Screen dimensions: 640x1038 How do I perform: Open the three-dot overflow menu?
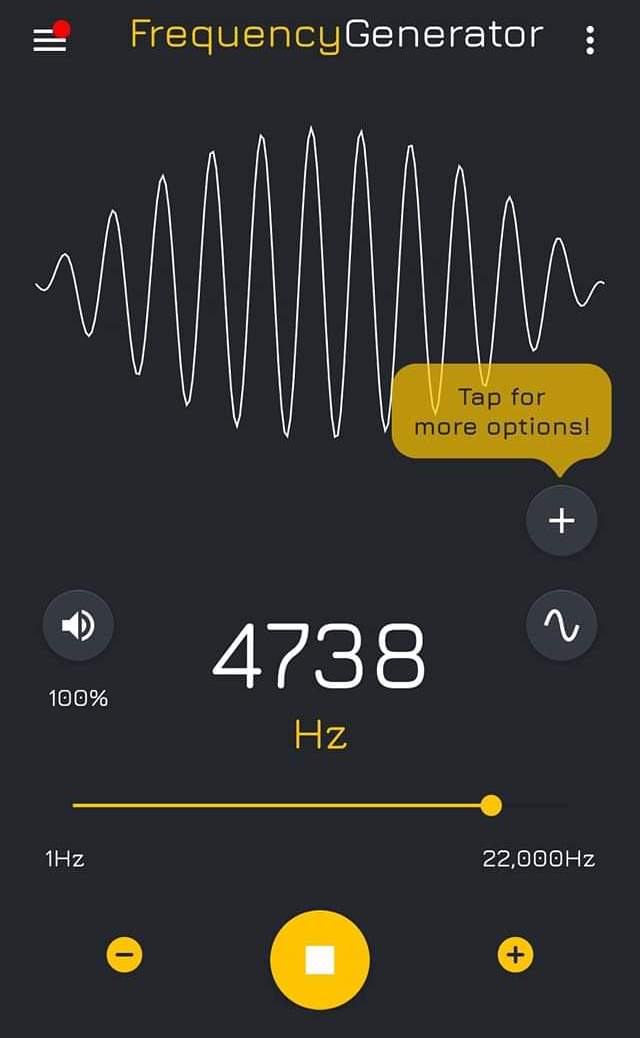point(590,40)
